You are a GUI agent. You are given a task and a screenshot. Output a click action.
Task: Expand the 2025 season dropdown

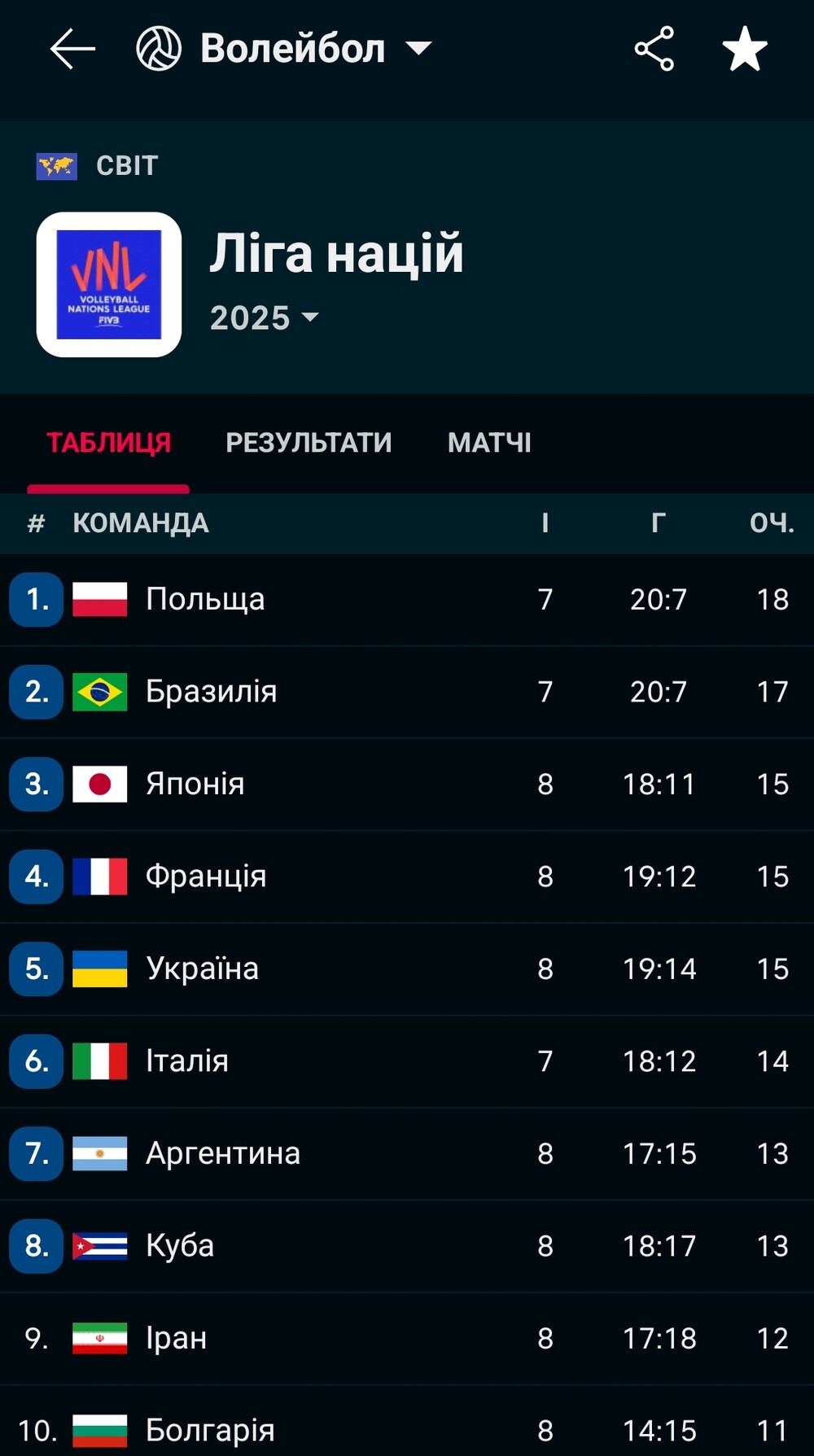264,317
